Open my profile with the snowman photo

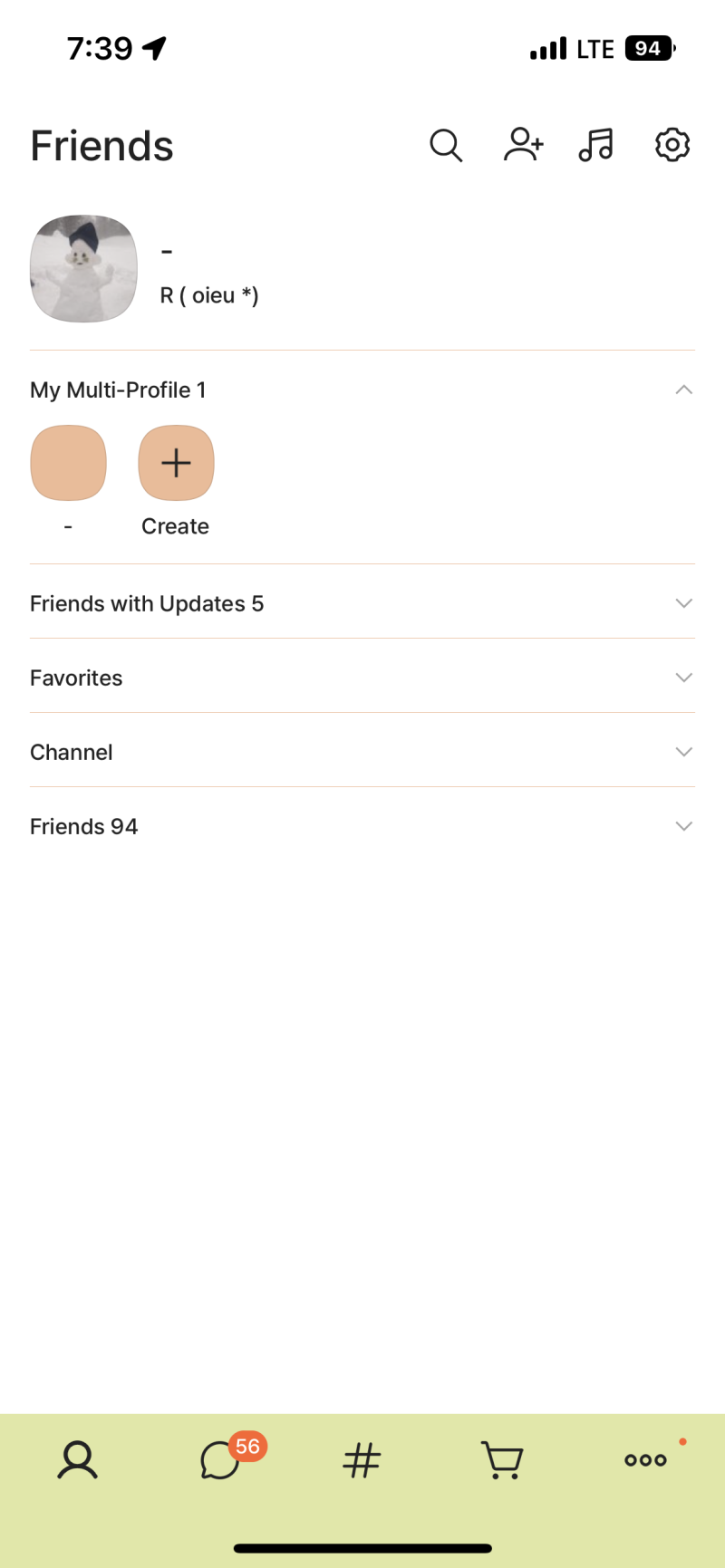pyautogui.click(x=84, y=269)
